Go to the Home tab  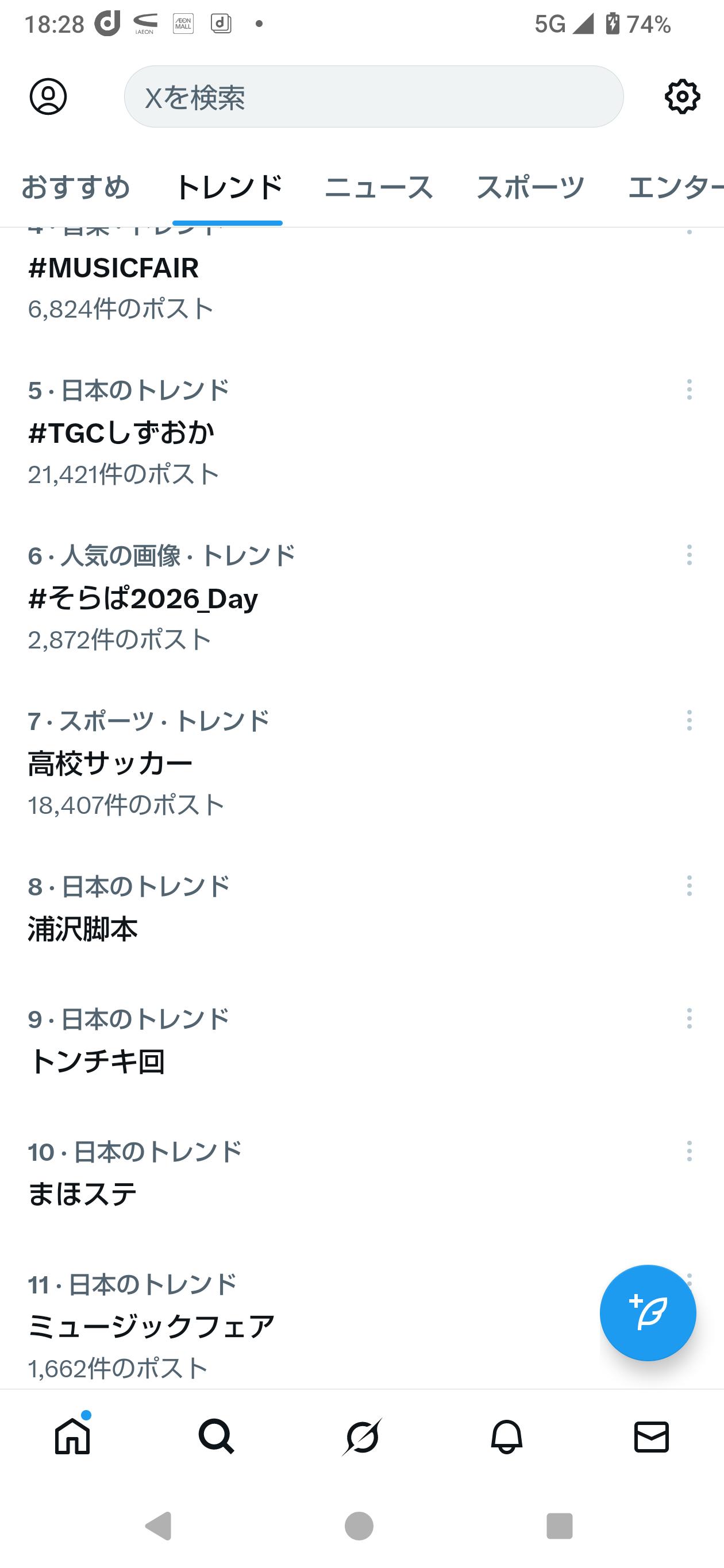point(72,1436)
